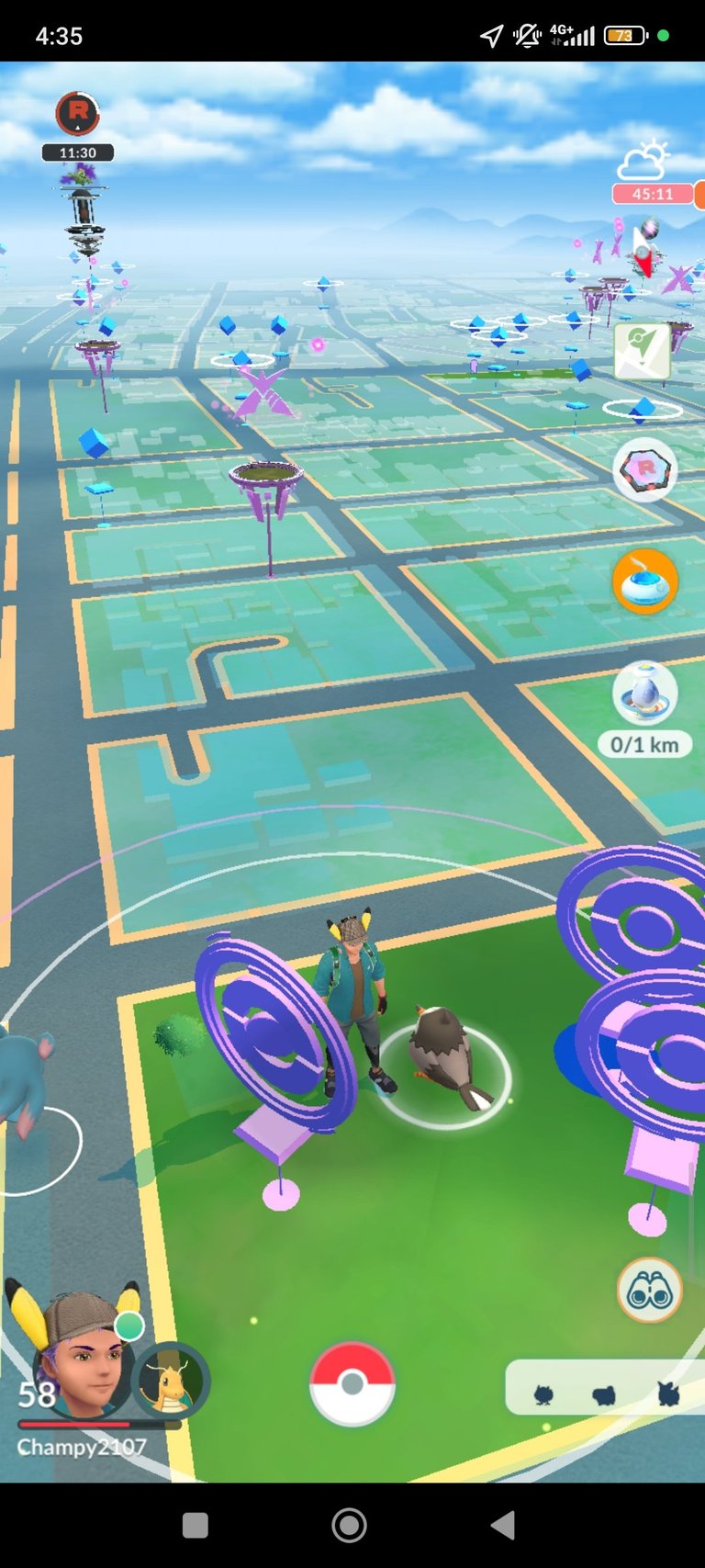Return to the system home screen

pos(349,1526)
